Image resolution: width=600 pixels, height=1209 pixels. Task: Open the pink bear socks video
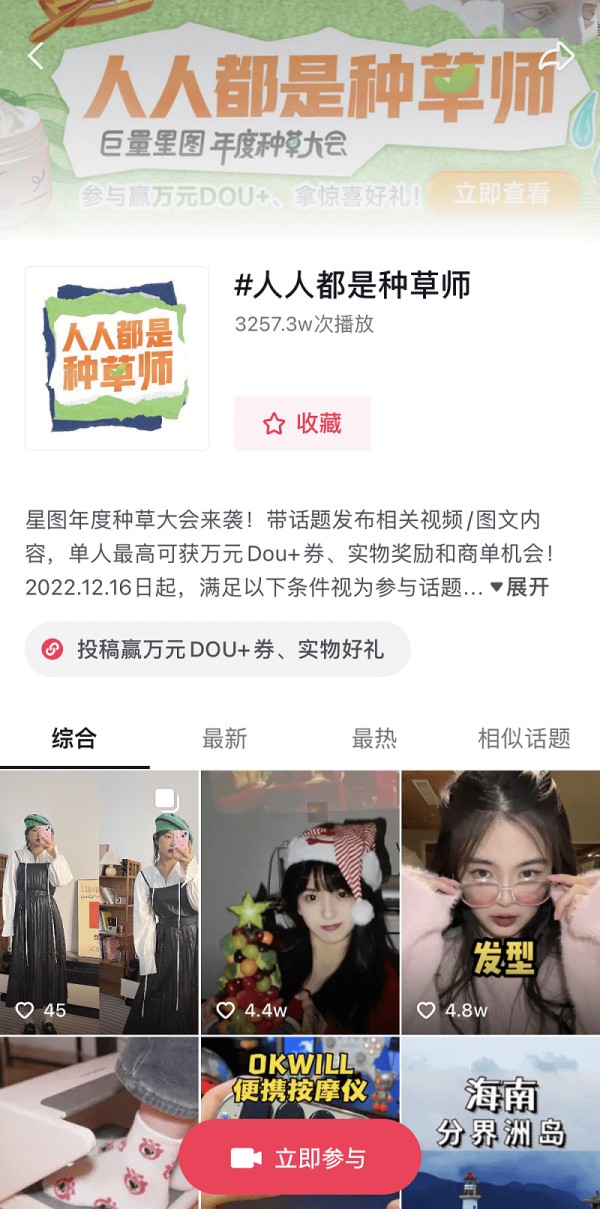click(90, 1120)
